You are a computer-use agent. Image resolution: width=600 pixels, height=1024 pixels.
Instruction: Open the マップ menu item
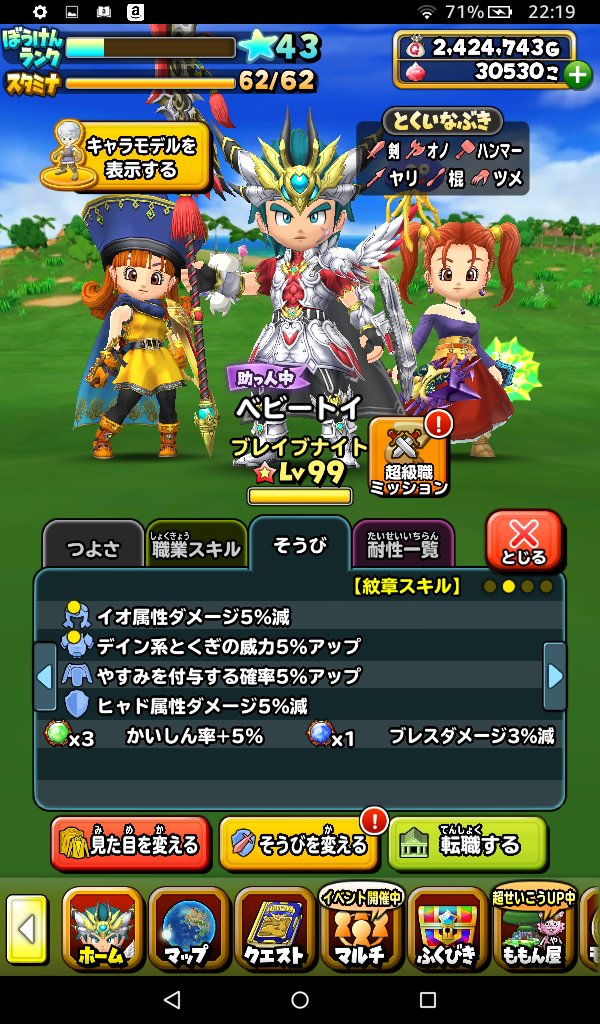tap(189, 929)
